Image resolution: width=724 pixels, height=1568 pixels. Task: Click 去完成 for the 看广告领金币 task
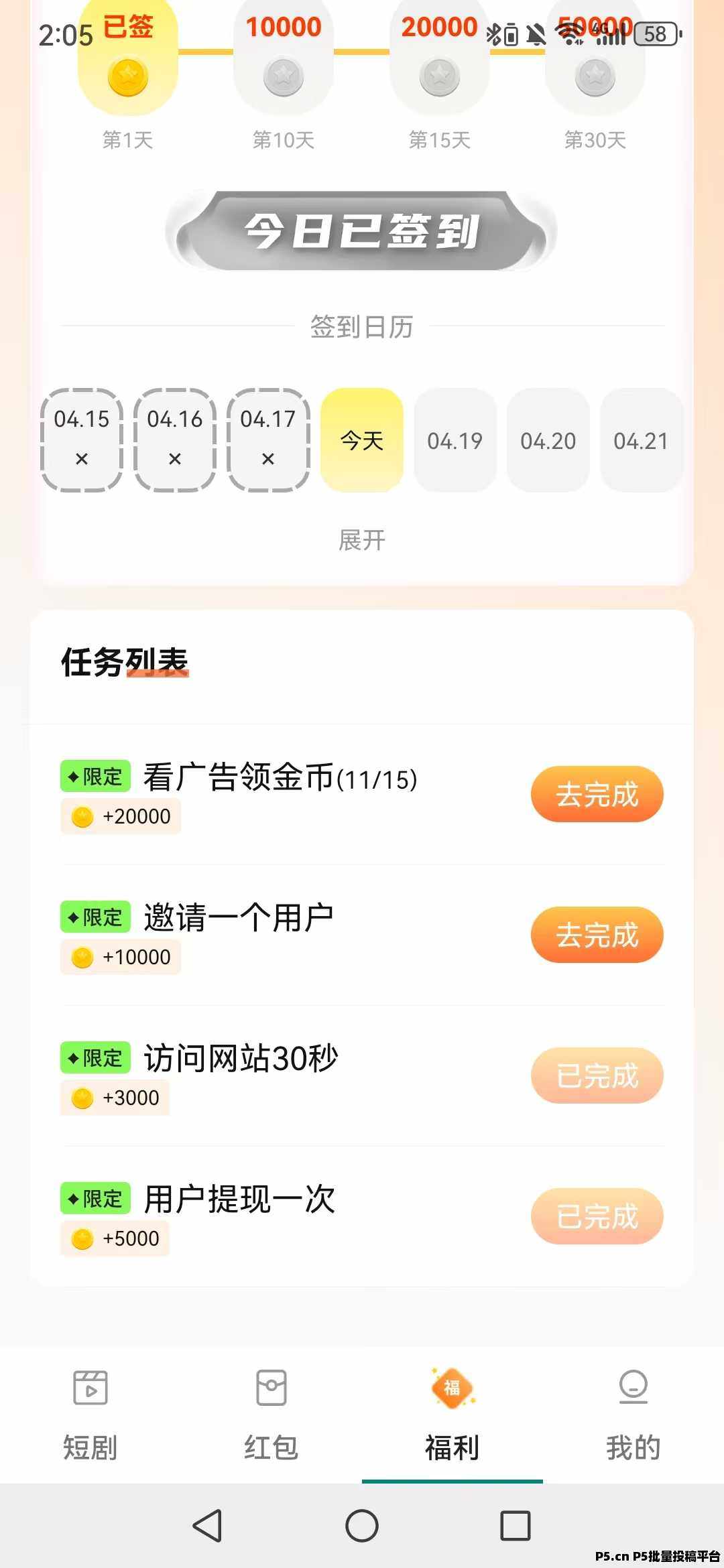tap(596, 794)
